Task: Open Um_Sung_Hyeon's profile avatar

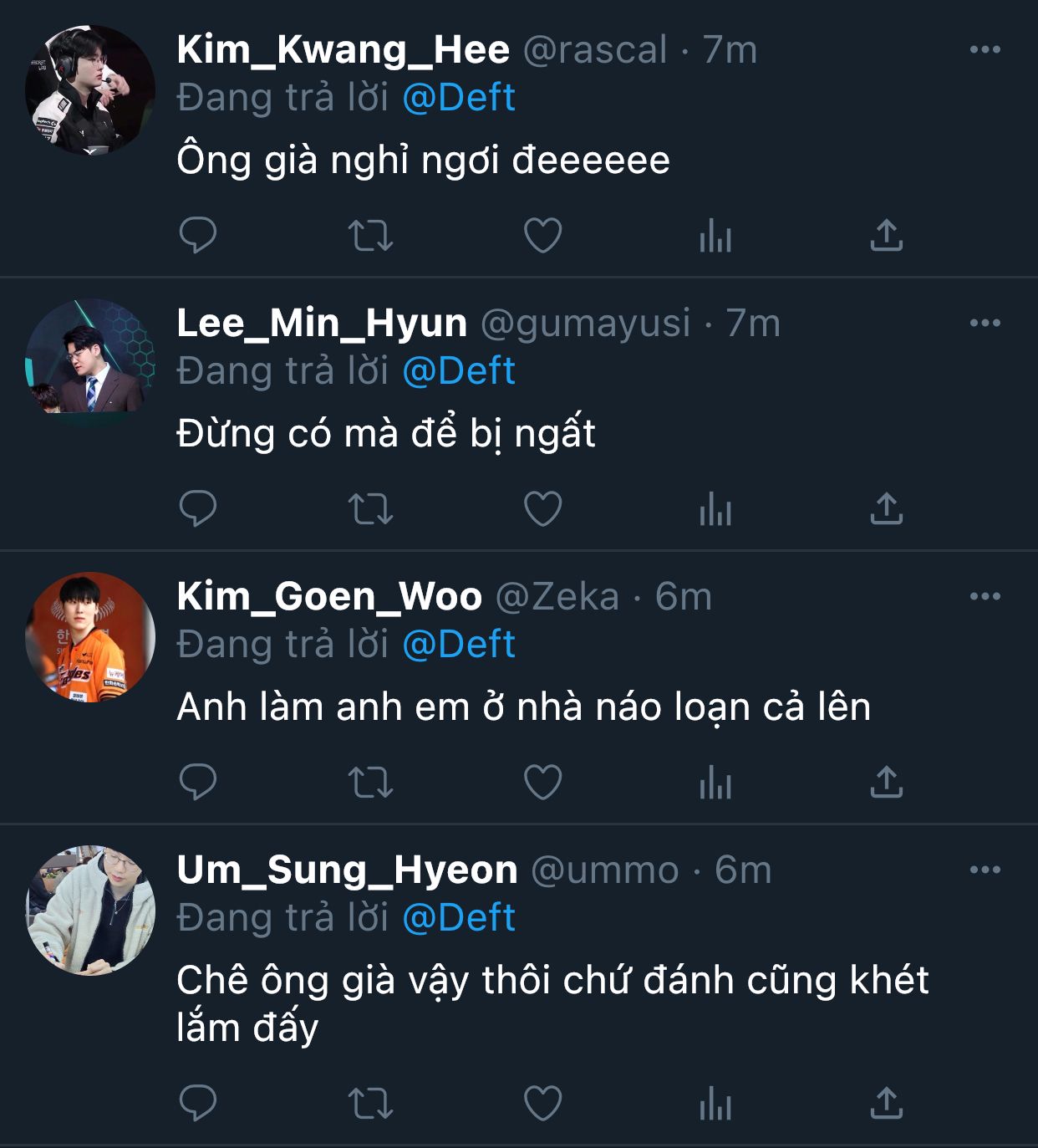Action: click(90, 910)
